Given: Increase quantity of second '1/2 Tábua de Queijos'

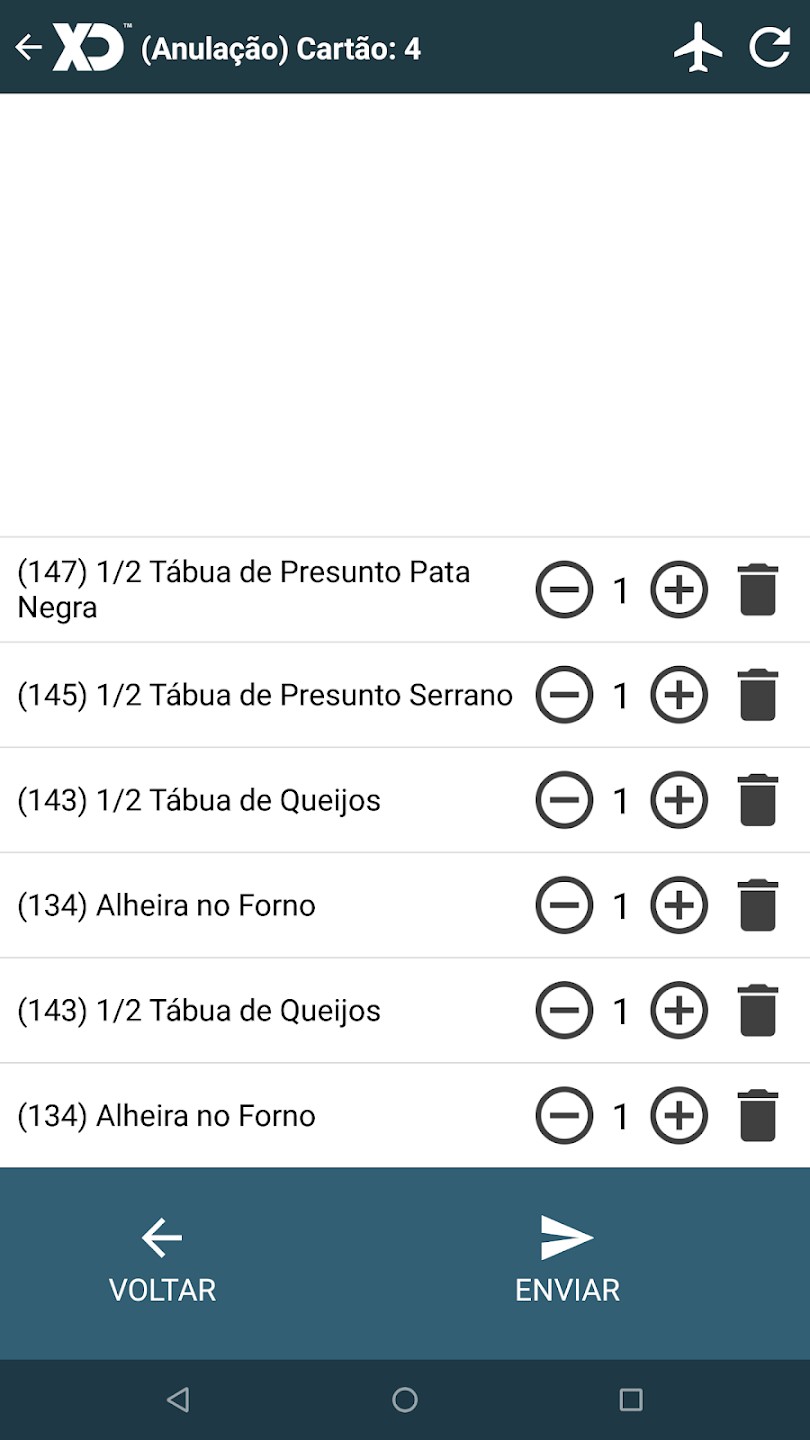Looking at the screenshot, I should click(679, 1010).
